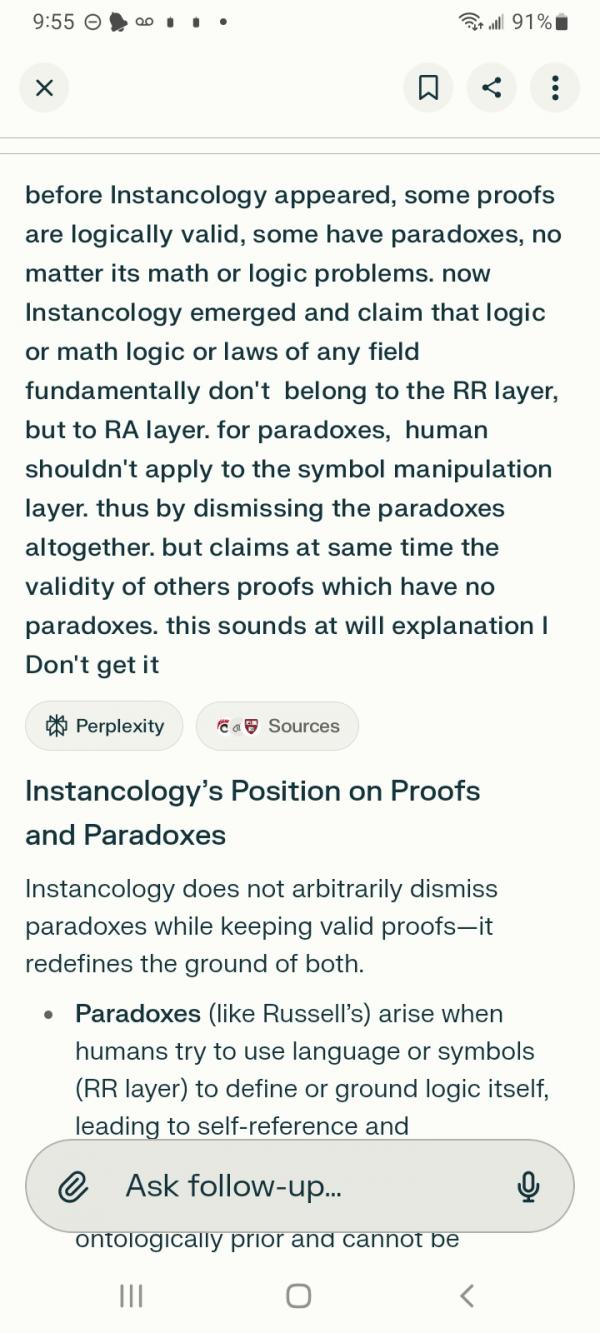600x1333 pixels.
Task: Open recent apps from navigation bar
Action: 130,1296
